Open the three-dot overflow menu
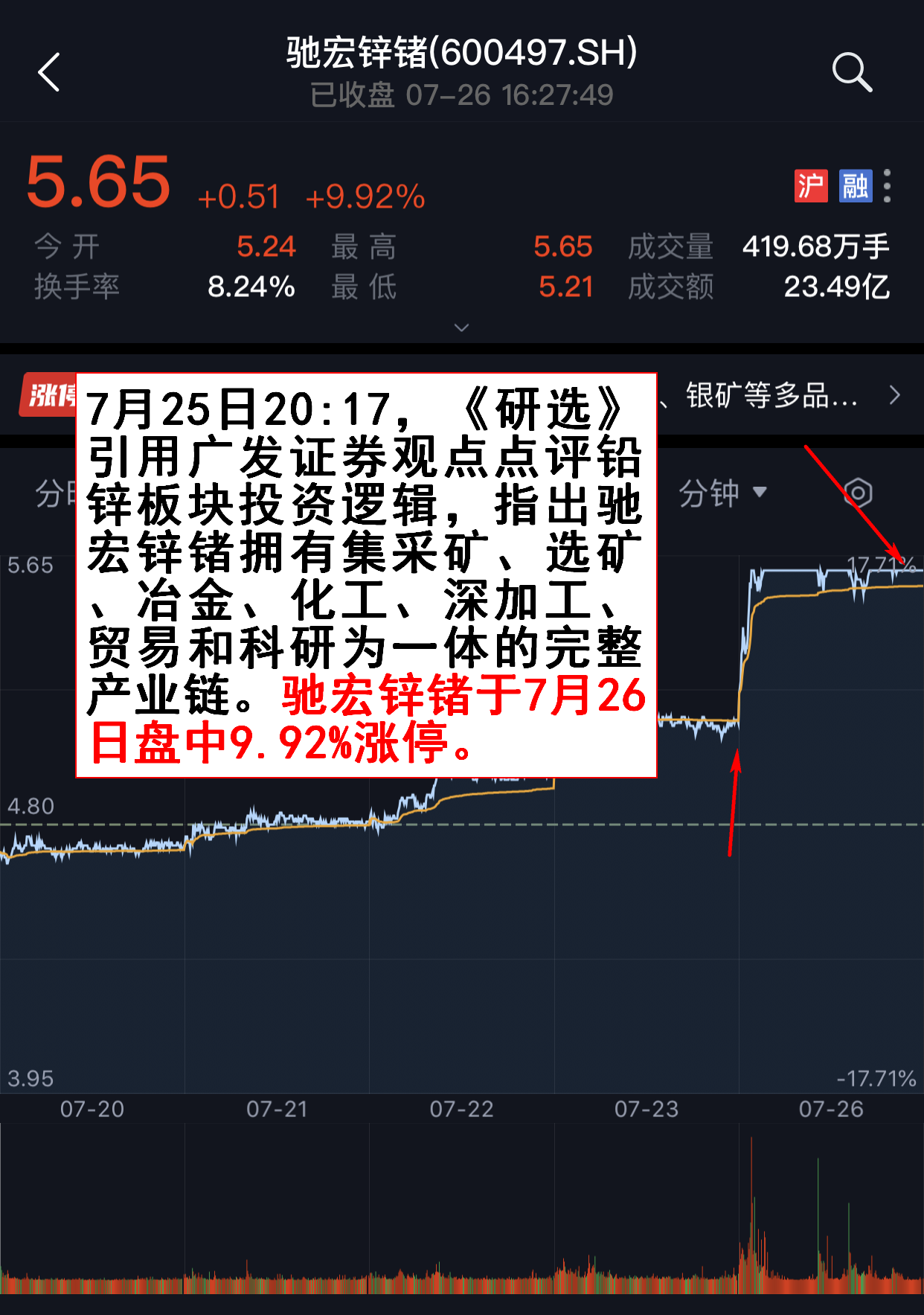Image resolution: width=924 pixels, height=1315 pixels. [x=887, y=186]
